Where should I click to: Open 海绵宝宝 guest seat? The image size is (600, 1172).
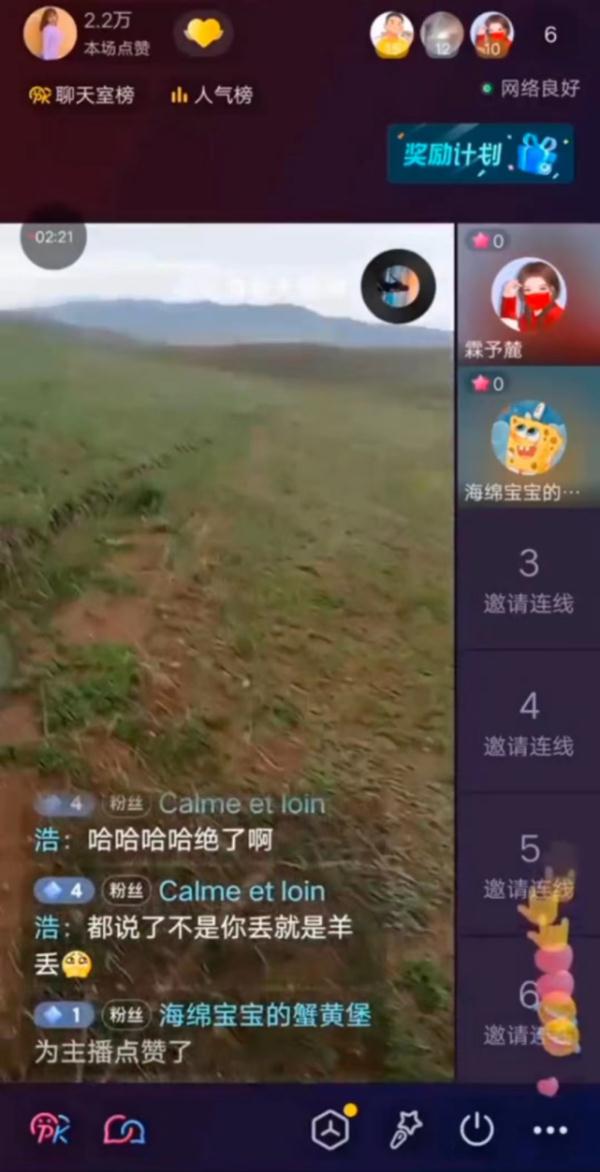click(528, 438)
